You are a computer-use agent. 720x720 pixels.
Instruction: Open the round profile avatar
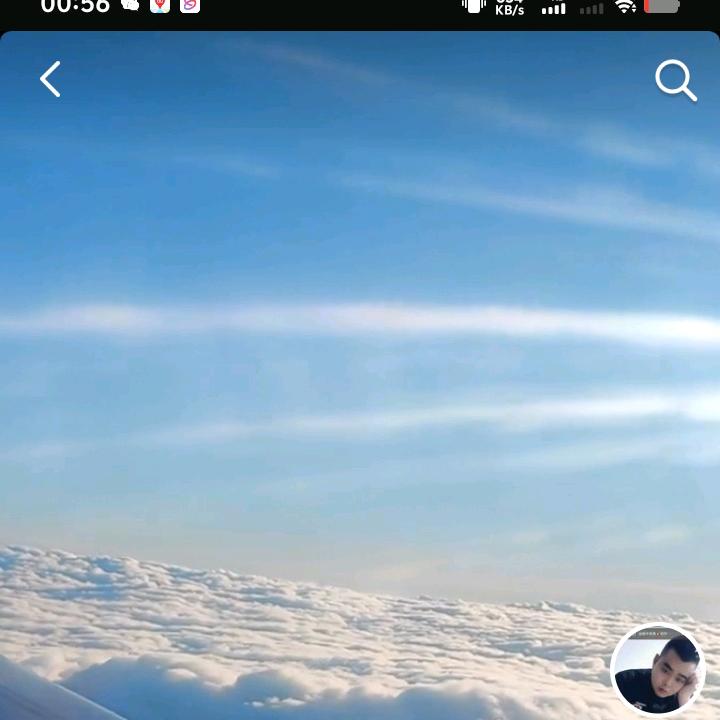point(657,670)
